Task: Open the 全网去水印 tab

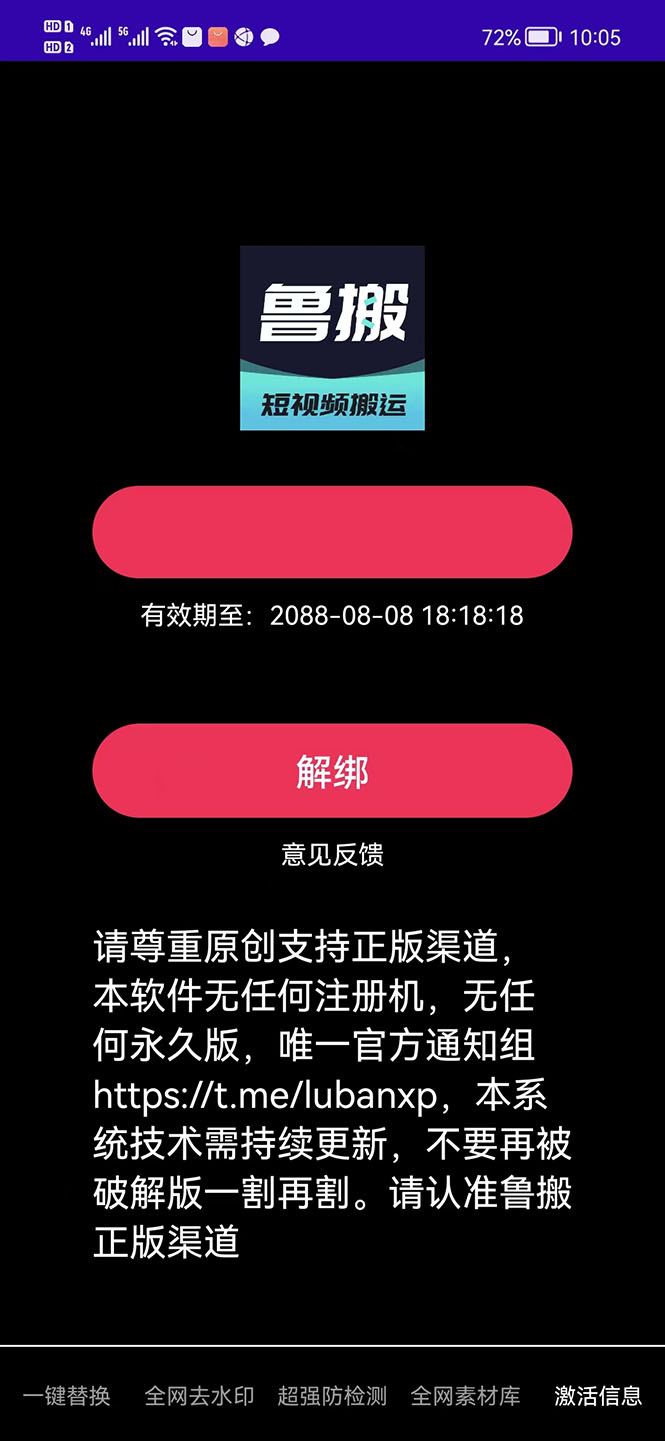Action: pos(199,1395)
